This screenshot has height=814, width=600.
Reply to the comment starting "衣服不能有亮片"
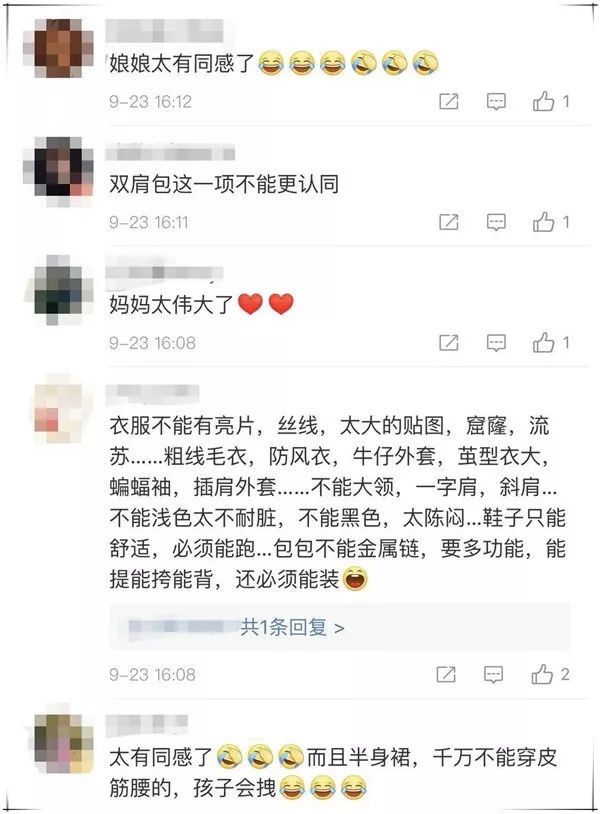497,674
